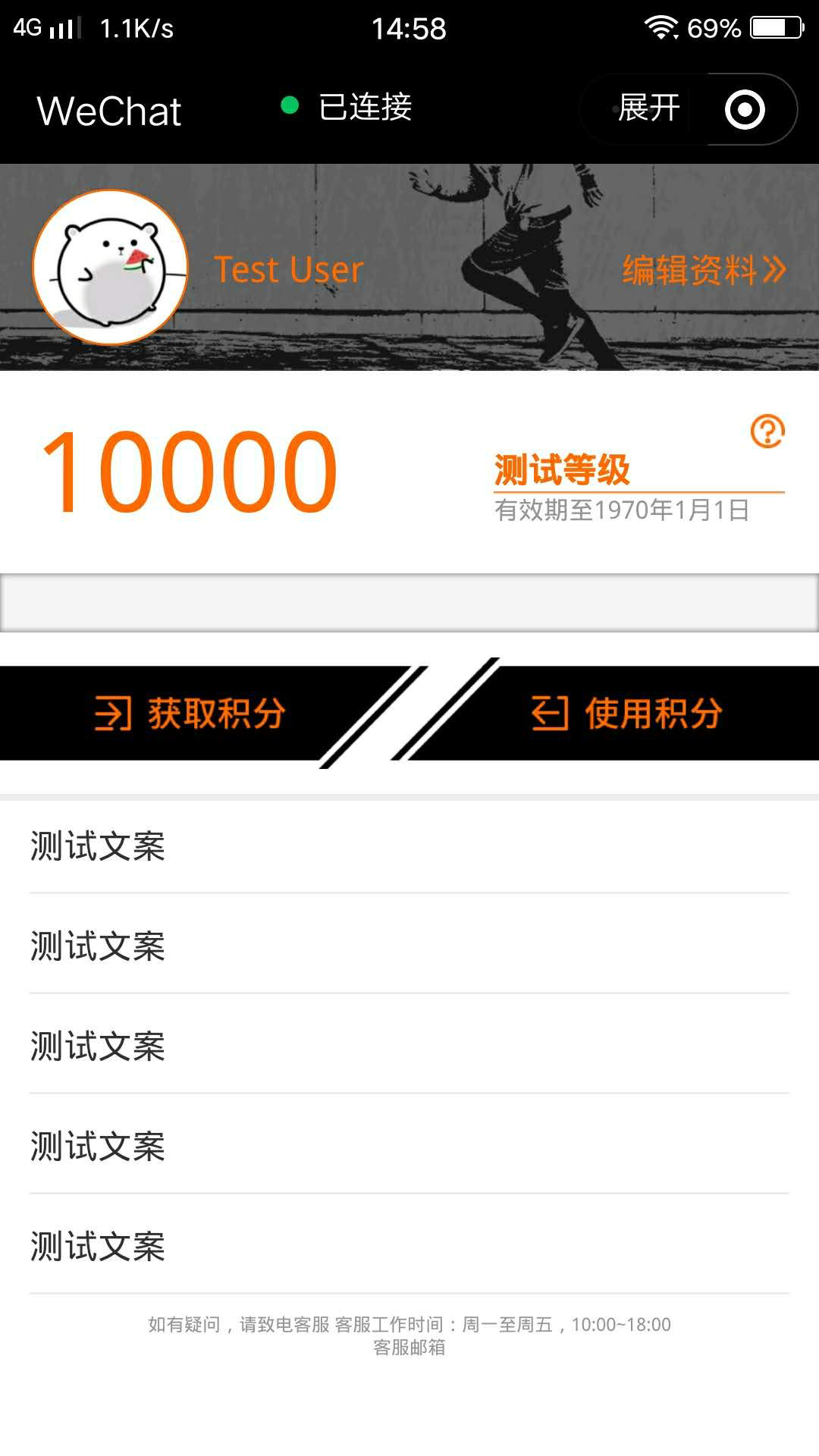Open 编辑资料 to edit profile

pos(703,270)
